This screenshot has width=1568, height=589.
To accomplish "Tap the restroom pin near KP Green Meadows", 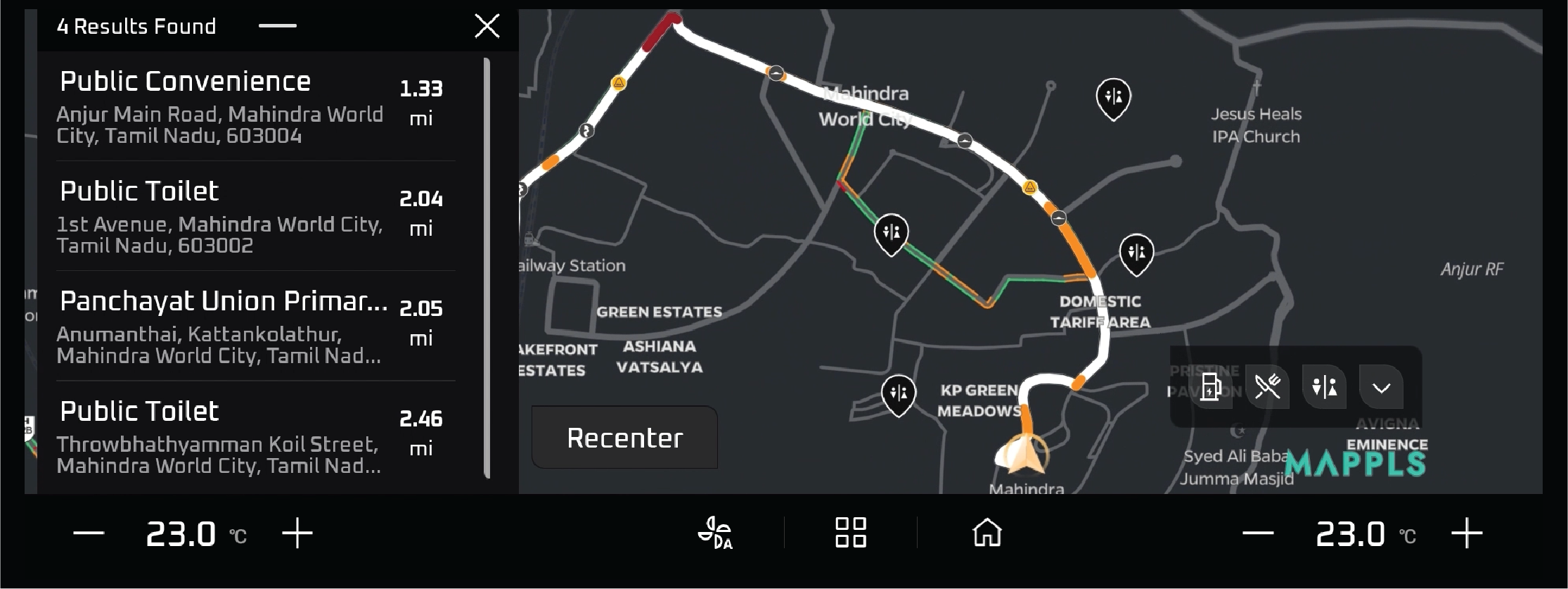I will point(899,394).
